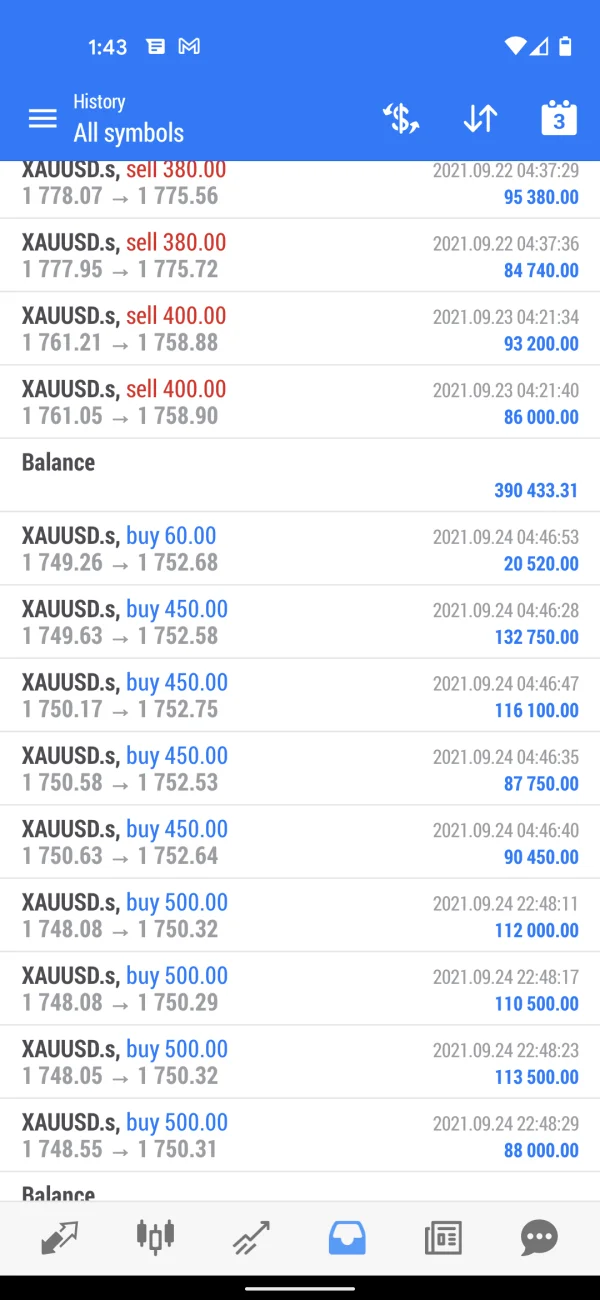Open the navigation drawer menu

[42, 119]
